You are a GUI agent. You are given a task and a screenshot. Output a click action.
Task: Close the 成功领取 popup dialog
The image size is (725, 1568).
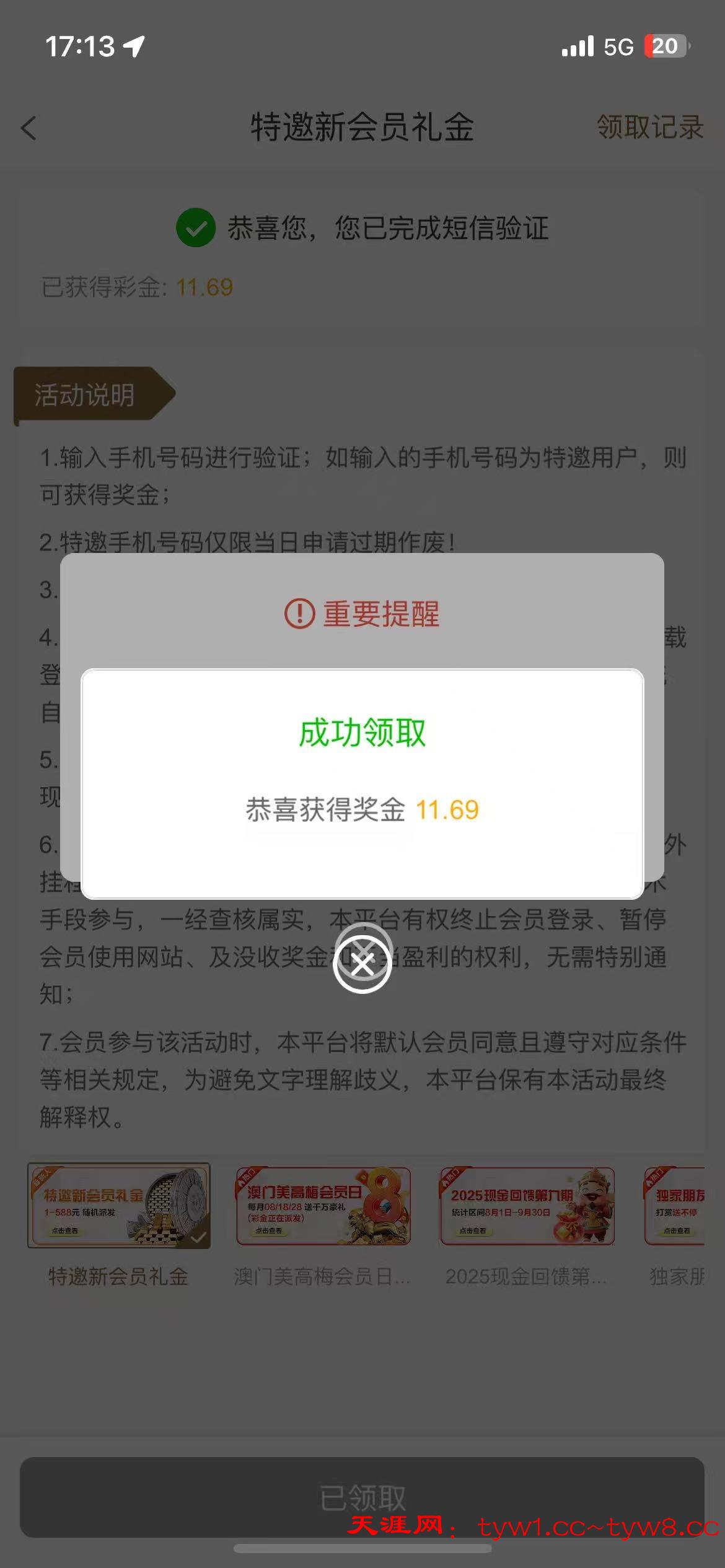[x=362, y=964]
